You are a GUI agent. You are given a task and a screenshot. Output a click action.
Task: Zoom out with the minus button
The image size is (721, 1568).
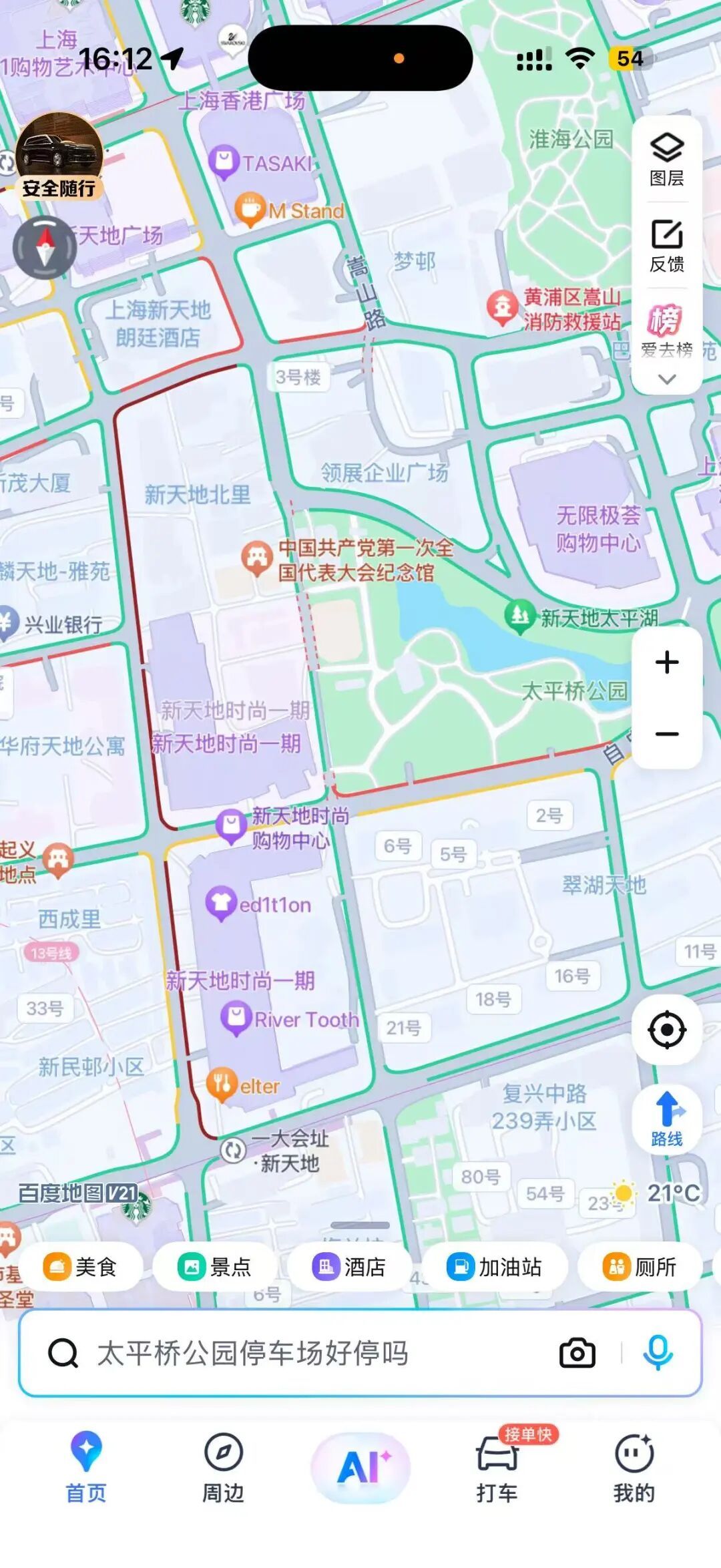(666, 734)
